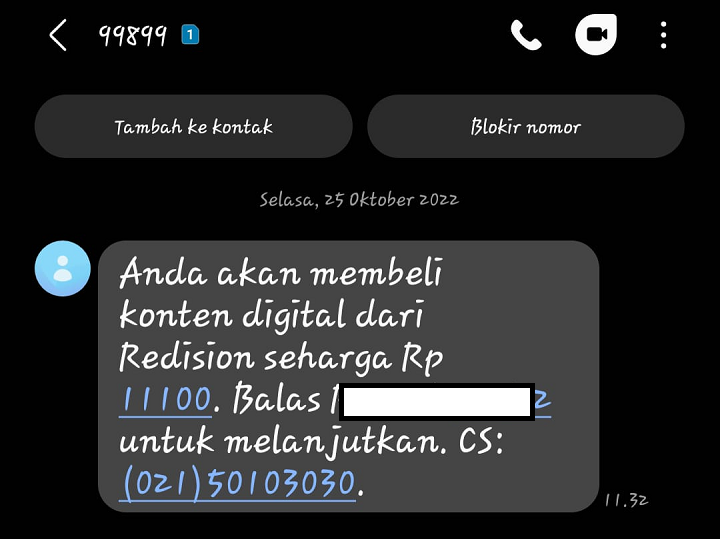720x539 pixels.
Task: Open the three-dot overflow menu
Action: 664,37
